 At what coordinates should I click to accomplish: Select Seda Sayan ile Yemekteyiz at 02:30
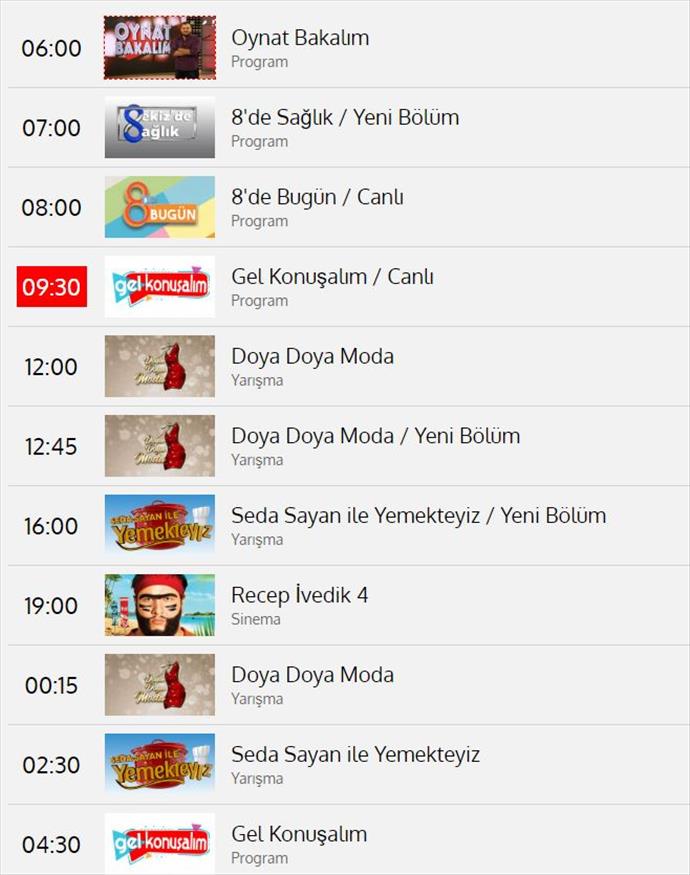coord(355,755)
